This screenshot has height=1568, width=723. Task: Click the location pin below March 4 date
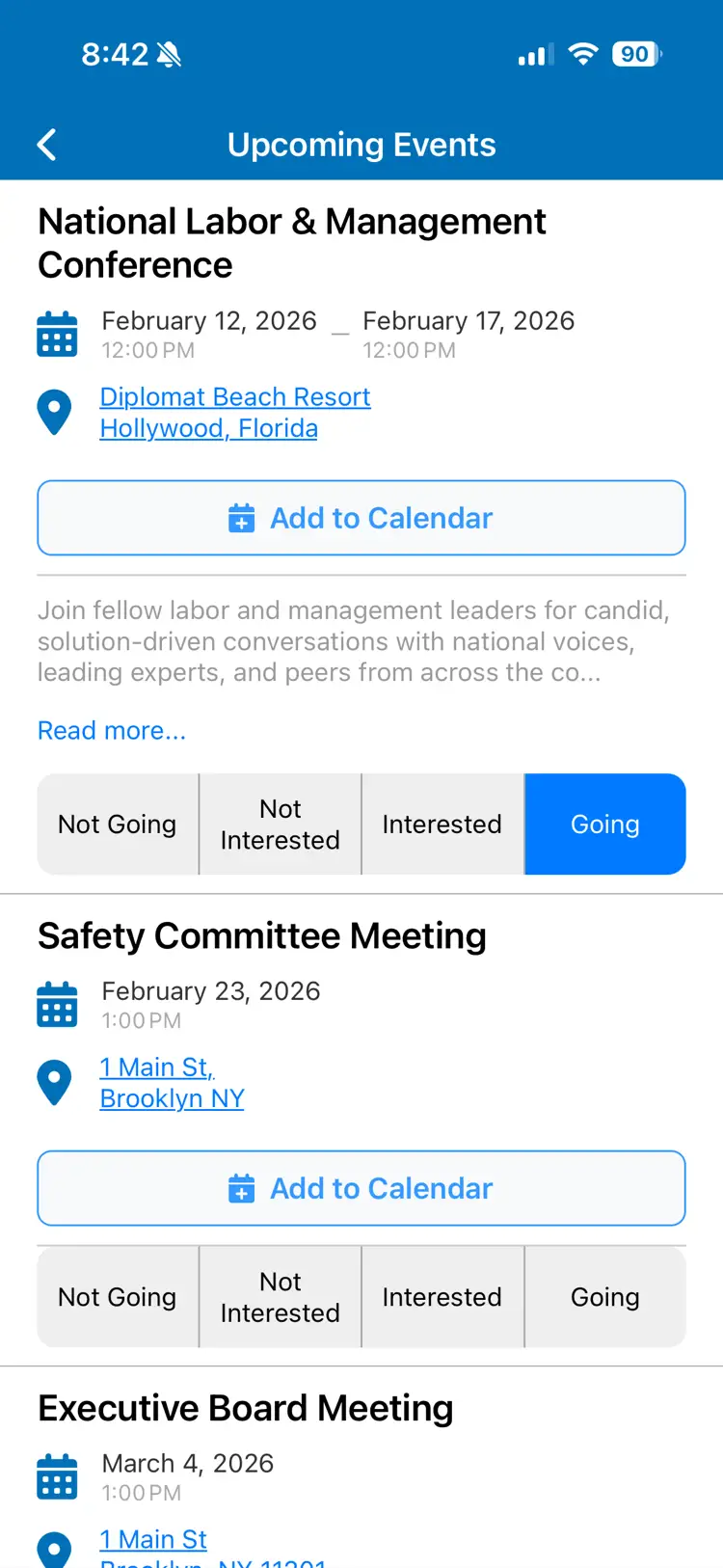click(55, 1549)
